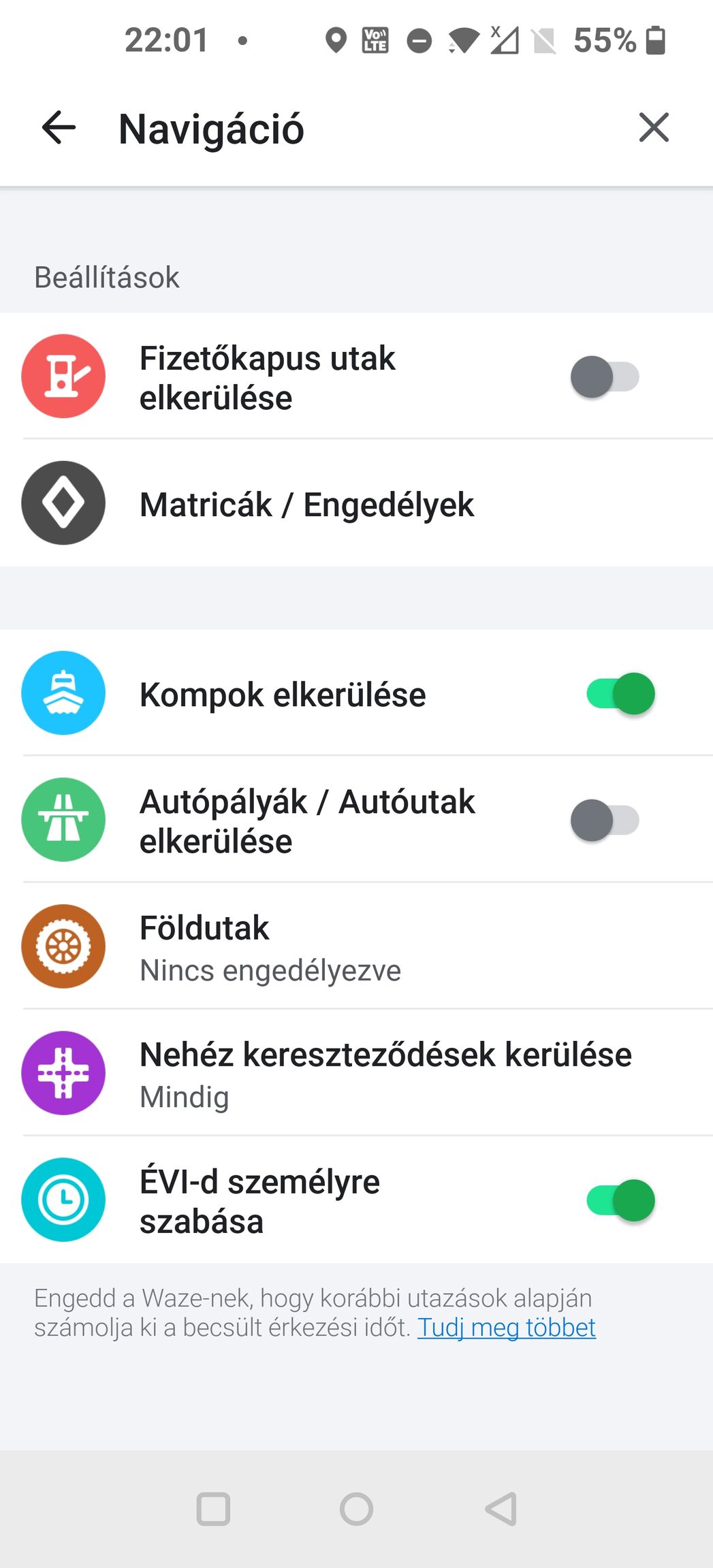Screen dimensions: 713x1568
Task: Disable ÉVI-d személyre szabása switch
Action: point(620,1200)
